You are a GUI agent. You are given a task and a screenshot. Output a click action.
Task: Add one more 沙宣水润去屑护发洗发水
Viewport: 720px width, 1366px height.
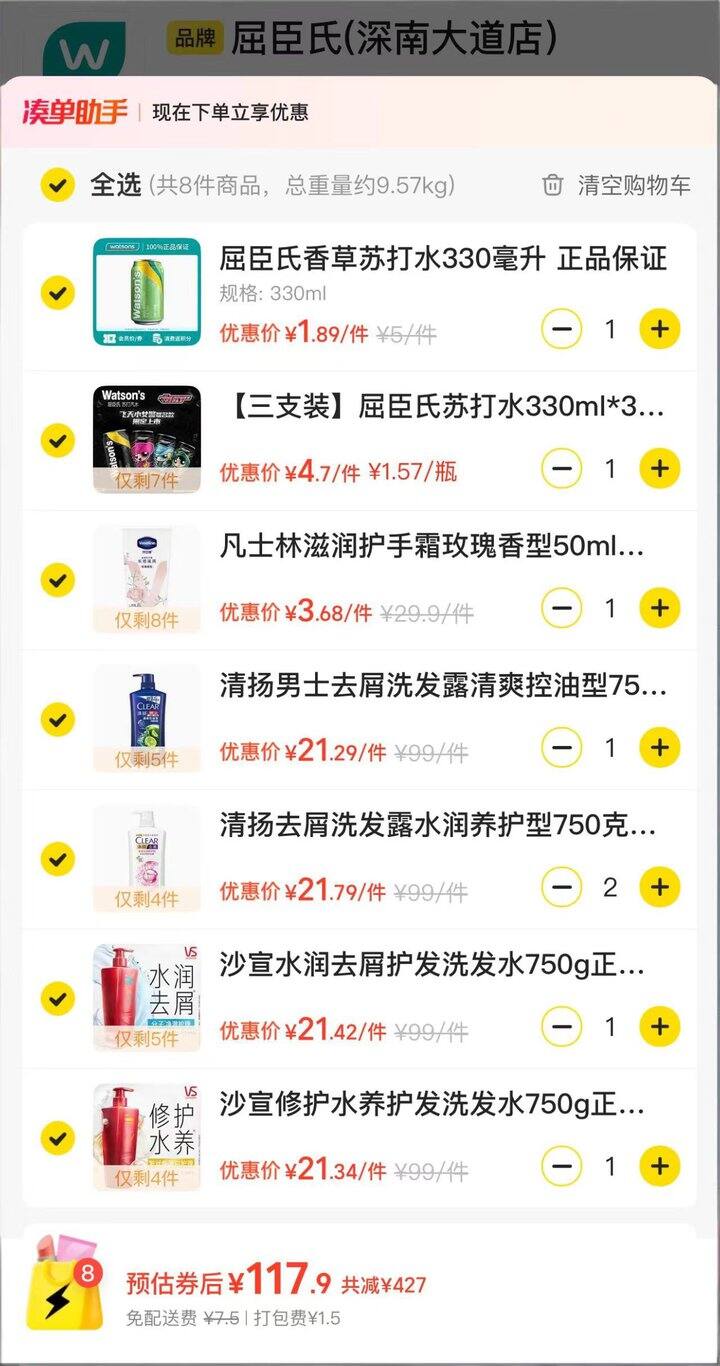[x=659, y=1027]
